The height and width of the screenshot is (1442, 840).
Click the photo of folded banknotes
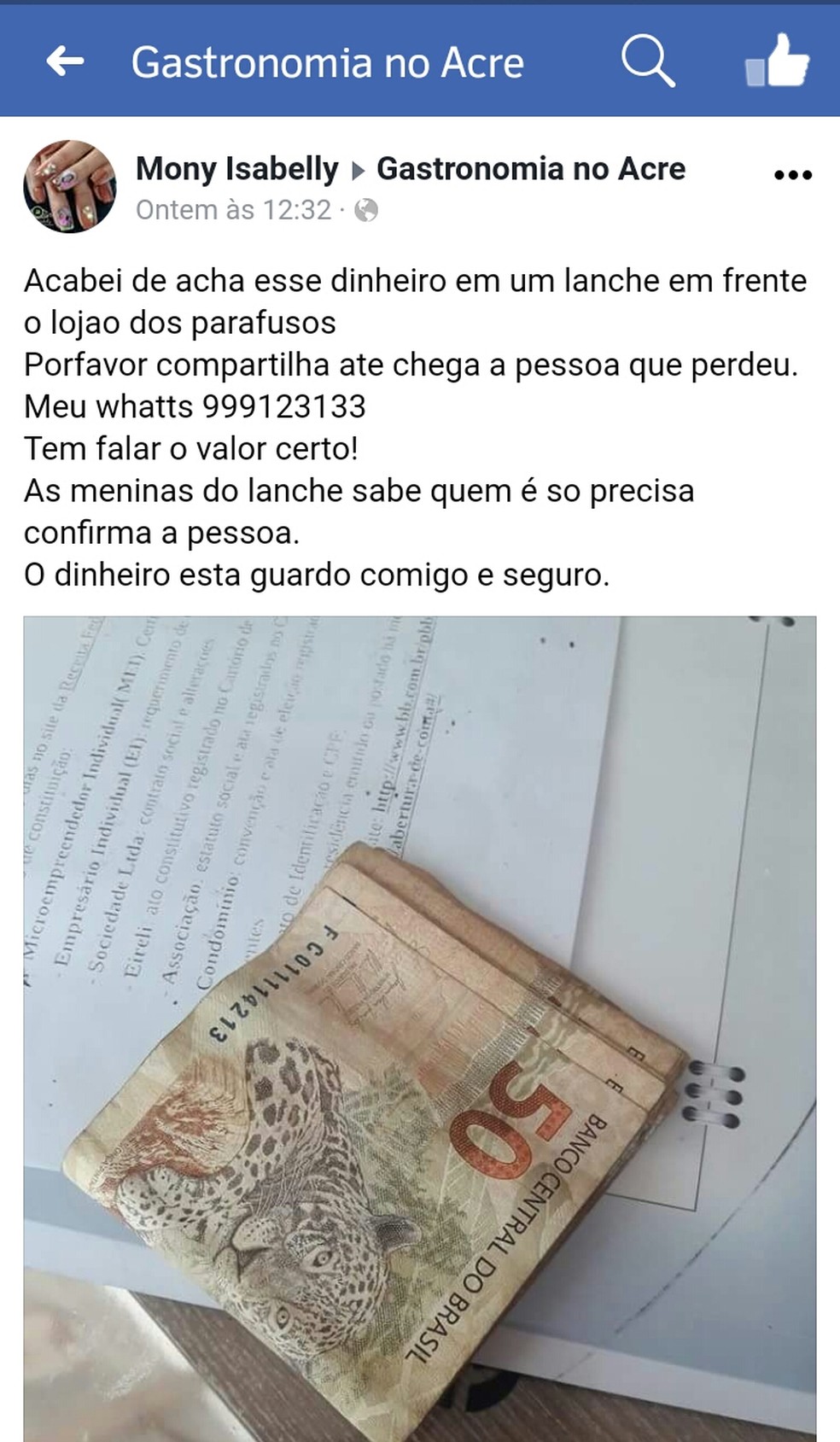418,1025
